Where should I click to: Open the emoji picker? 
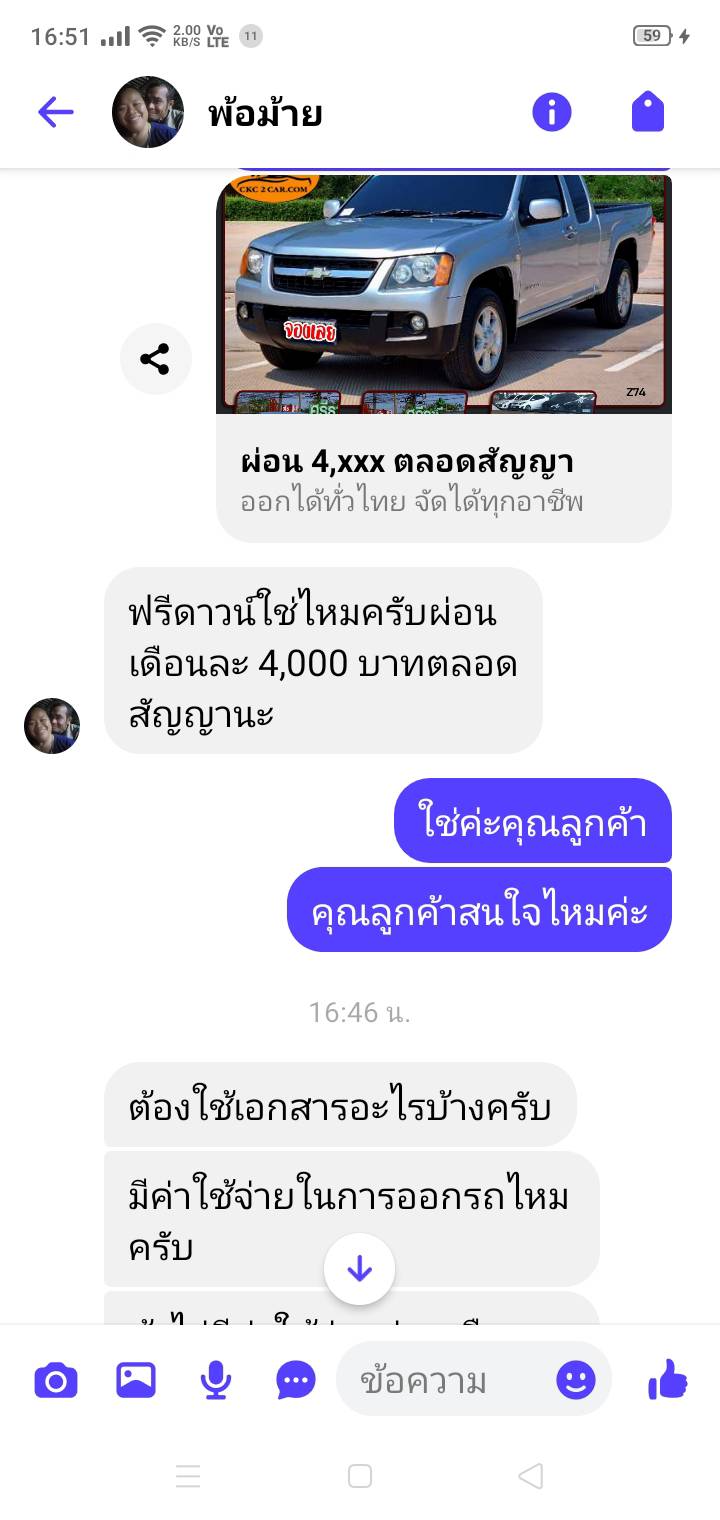tap(576, 1381)
